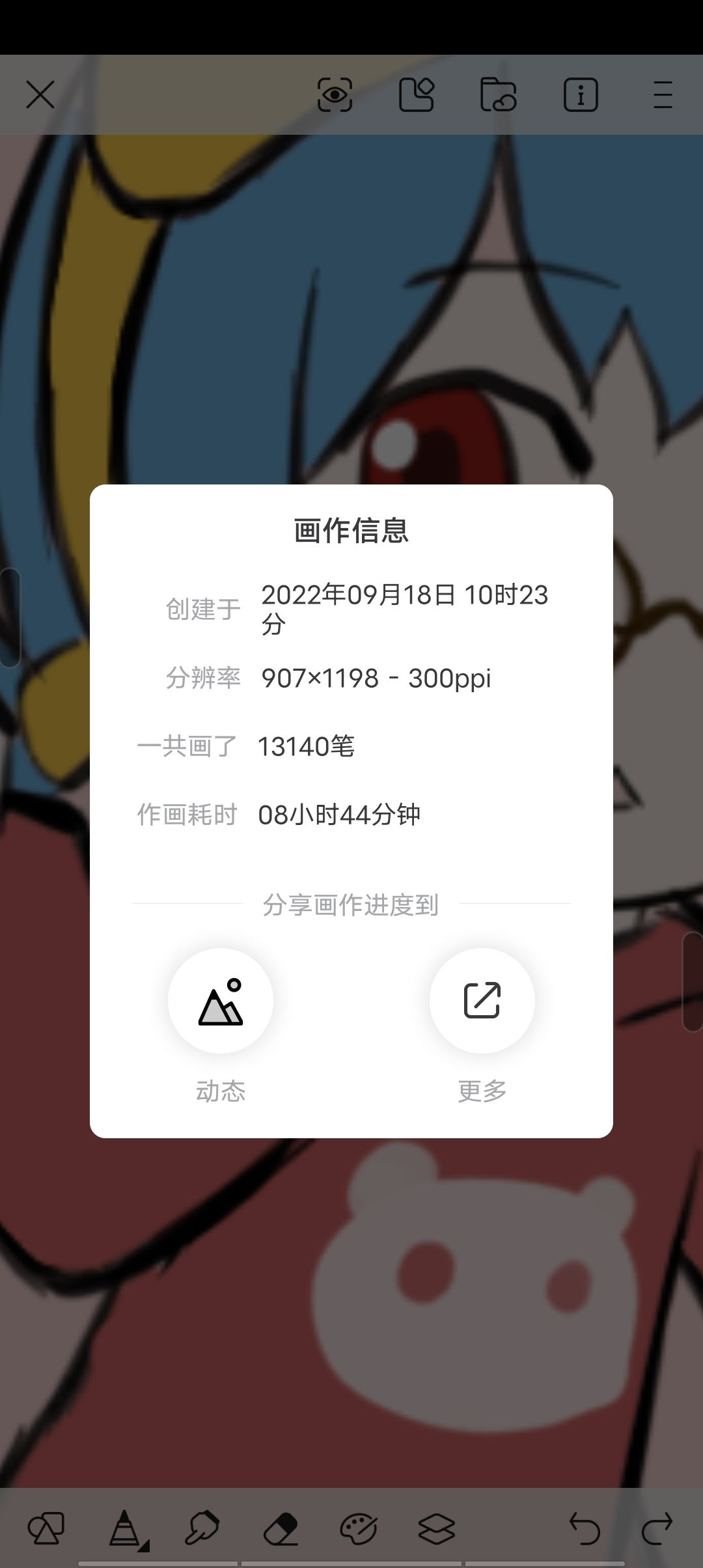Tap the 更多 external share icon
This screenshot has width=703, height=1568.
(482, 1001)
